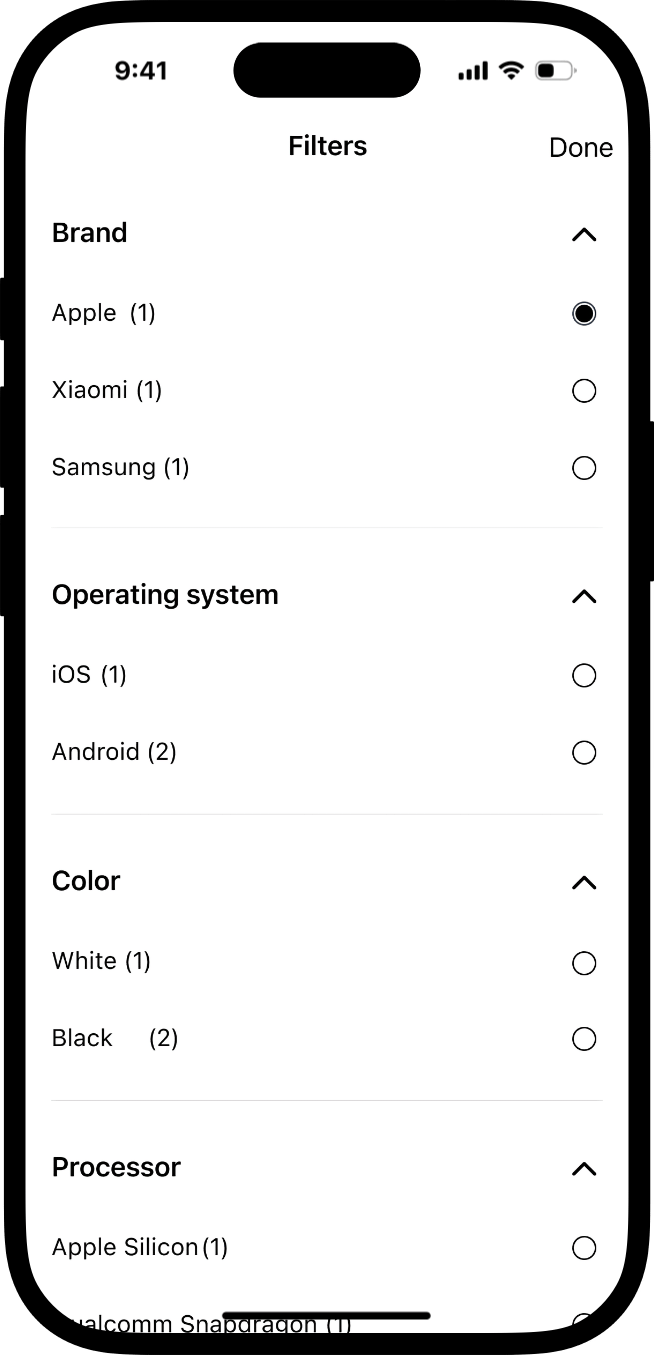The image size is (654, 1355).
Task: Select the Xiaomi brand option
Action: [584, 390]
